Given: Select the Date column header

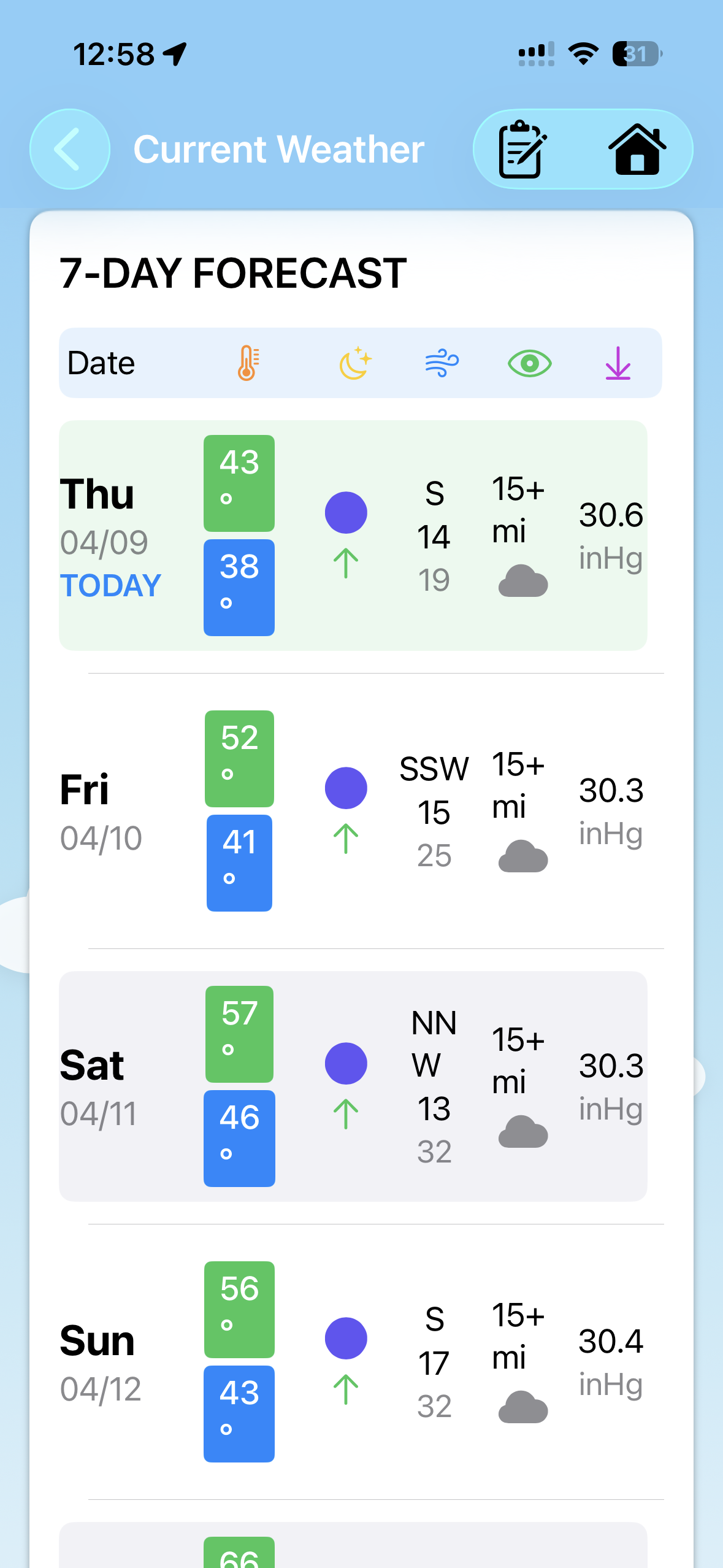Looking at the screenshot, I should click(102, 362).
